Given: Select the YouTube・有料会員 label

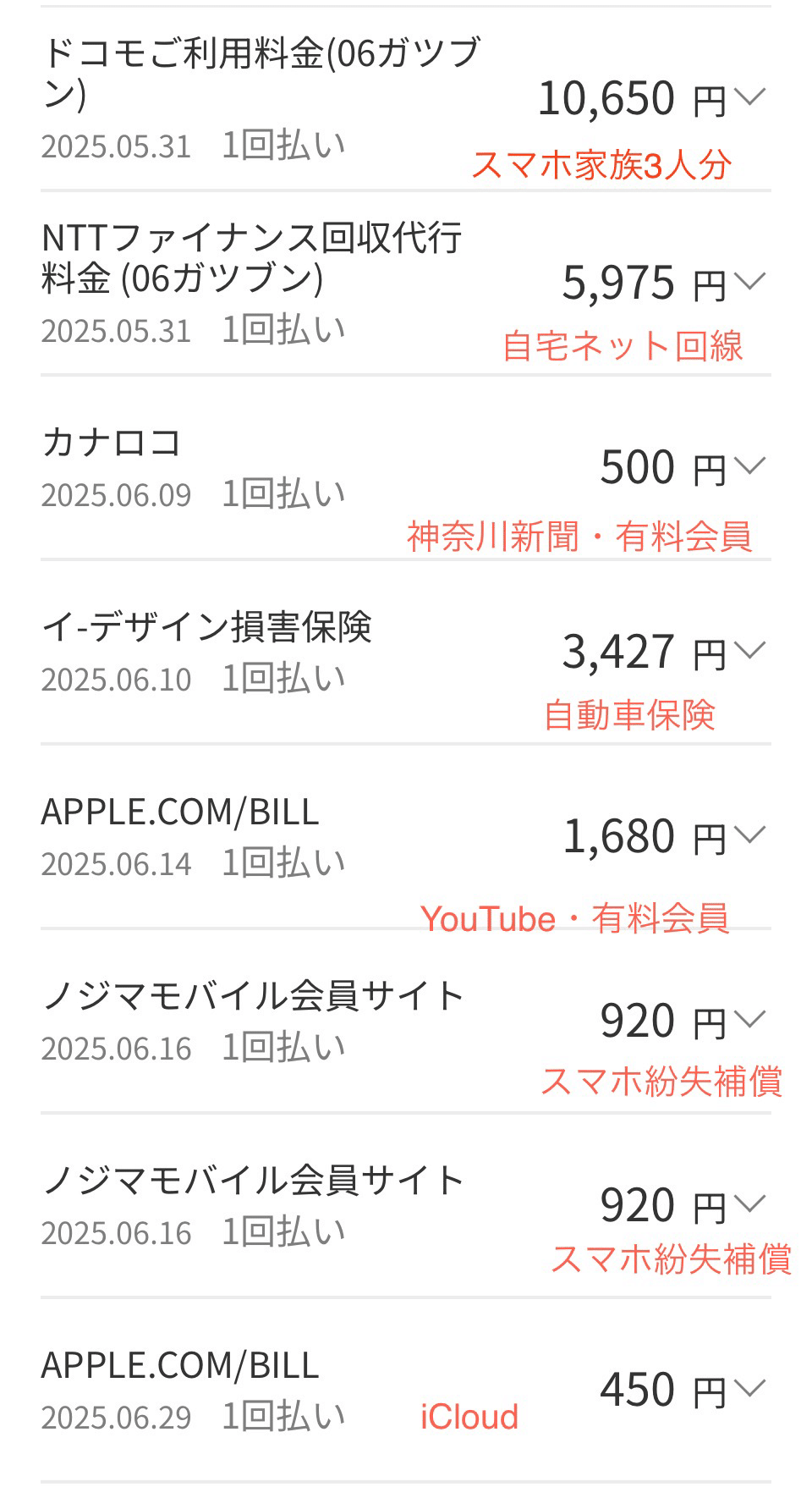Looking at the screenshot, I should 579,917.
